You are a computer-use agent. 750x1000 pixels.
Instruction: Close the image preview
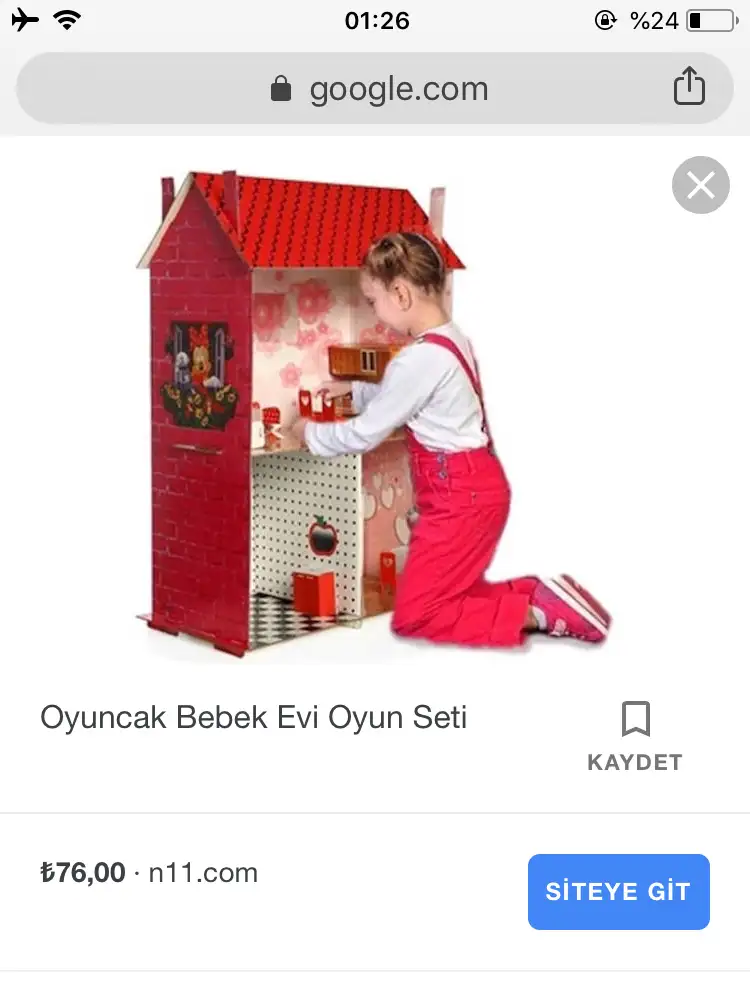coord(700,185)
